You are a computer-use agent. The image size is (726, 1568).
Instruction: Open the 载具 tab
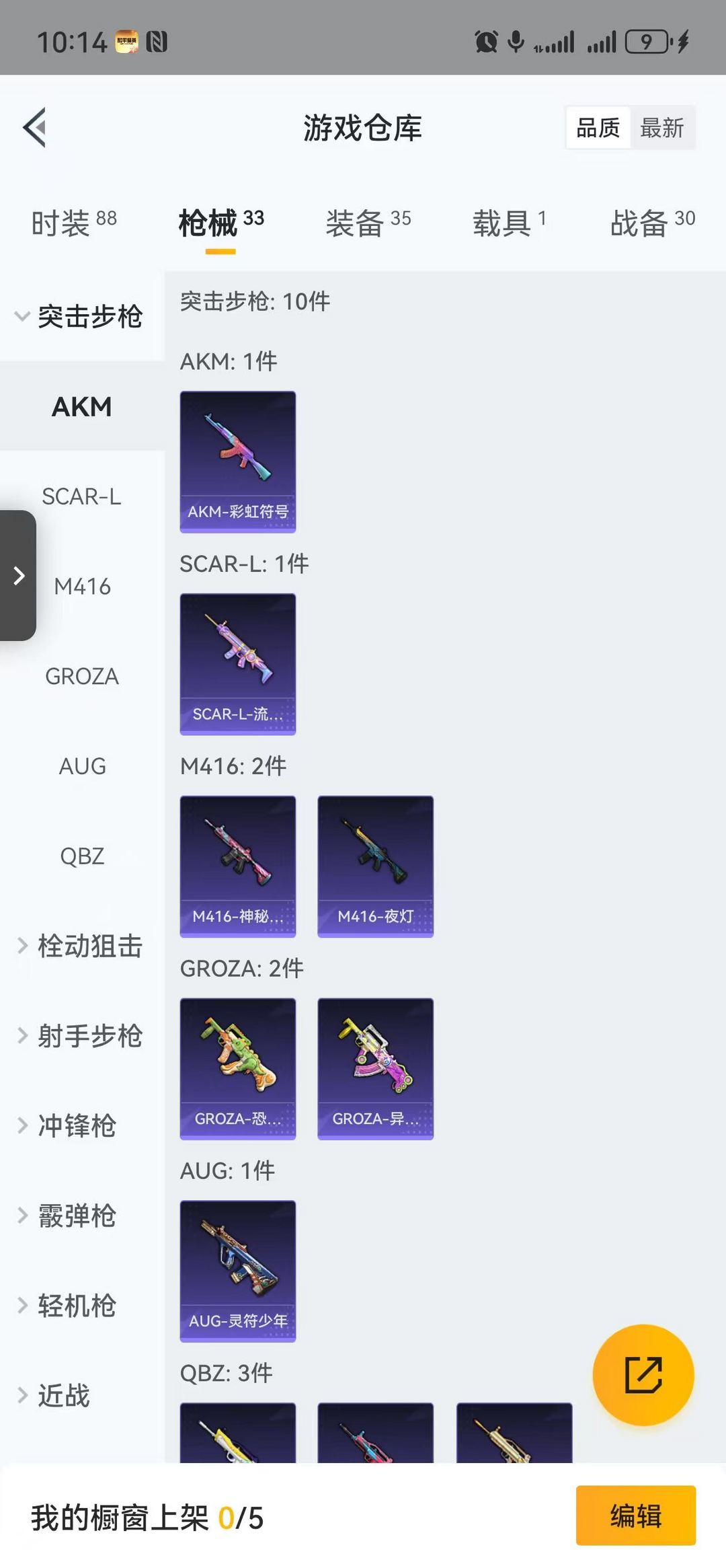pyautogui.click(x=509, y=223)
